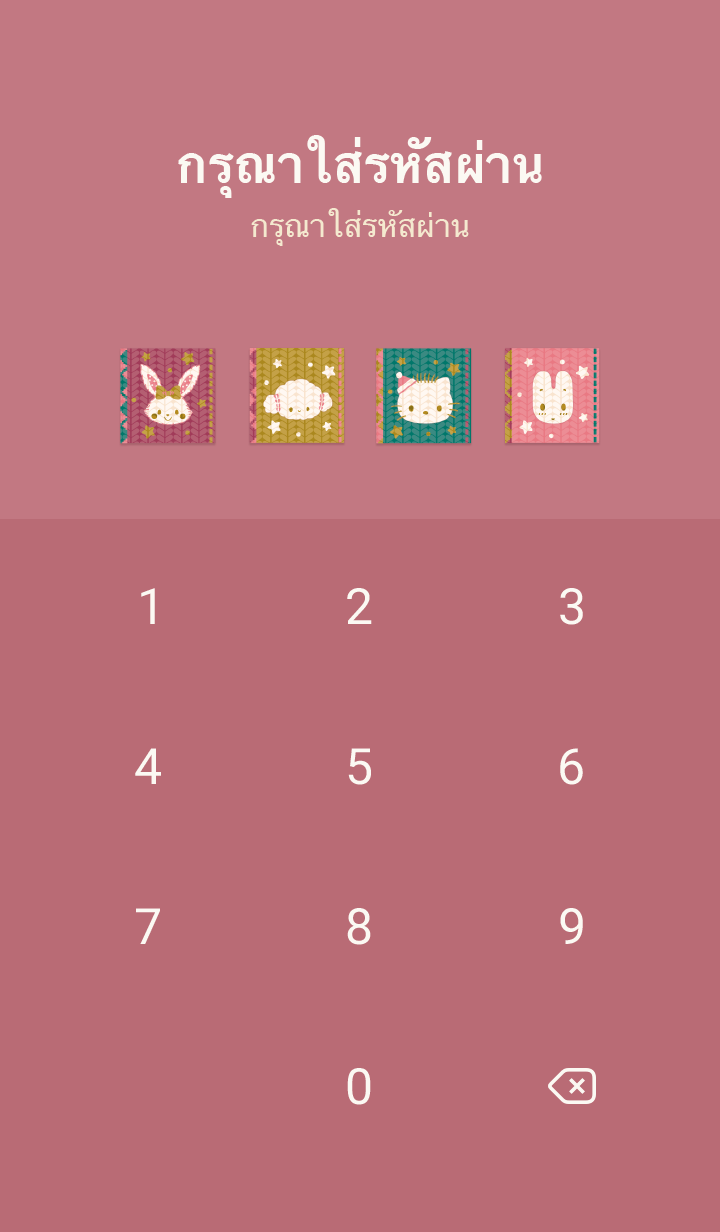
Task: Tap the 0 key
Action: [359, 1087]
